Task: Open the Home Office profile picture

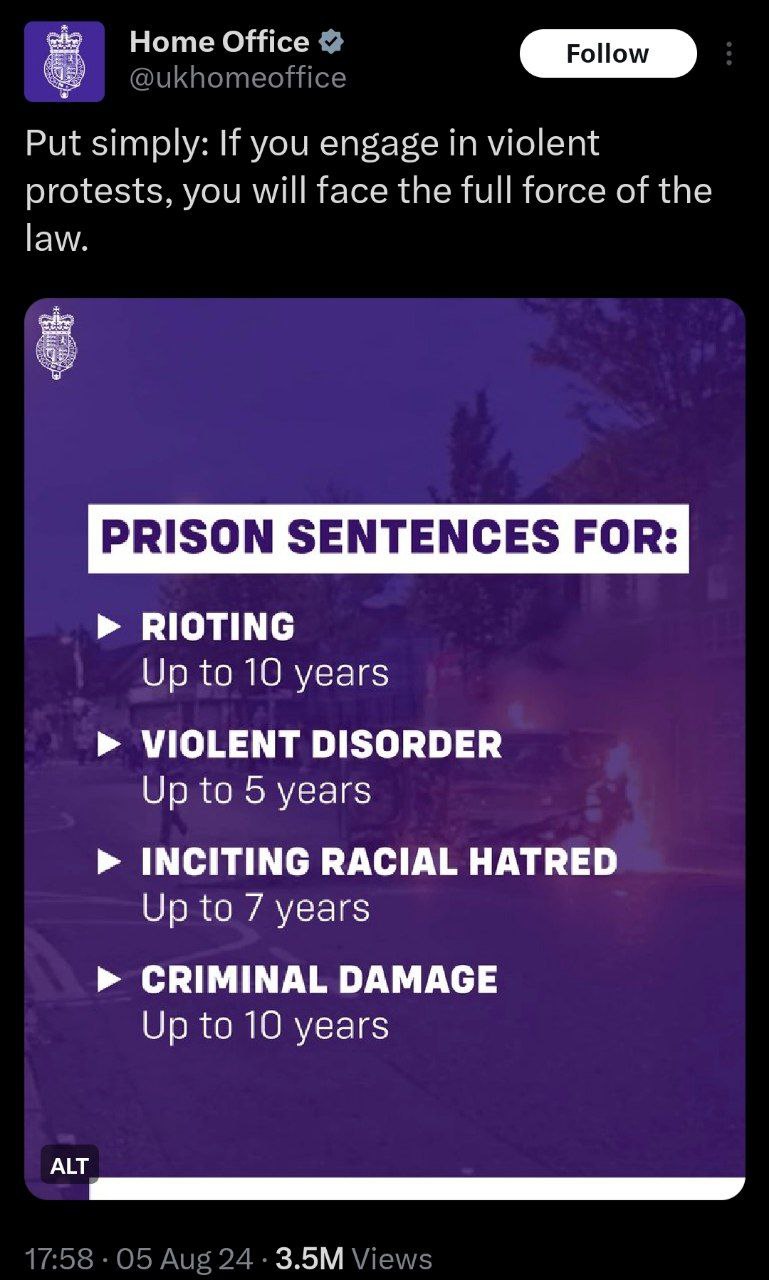Action: coord(64,61)
